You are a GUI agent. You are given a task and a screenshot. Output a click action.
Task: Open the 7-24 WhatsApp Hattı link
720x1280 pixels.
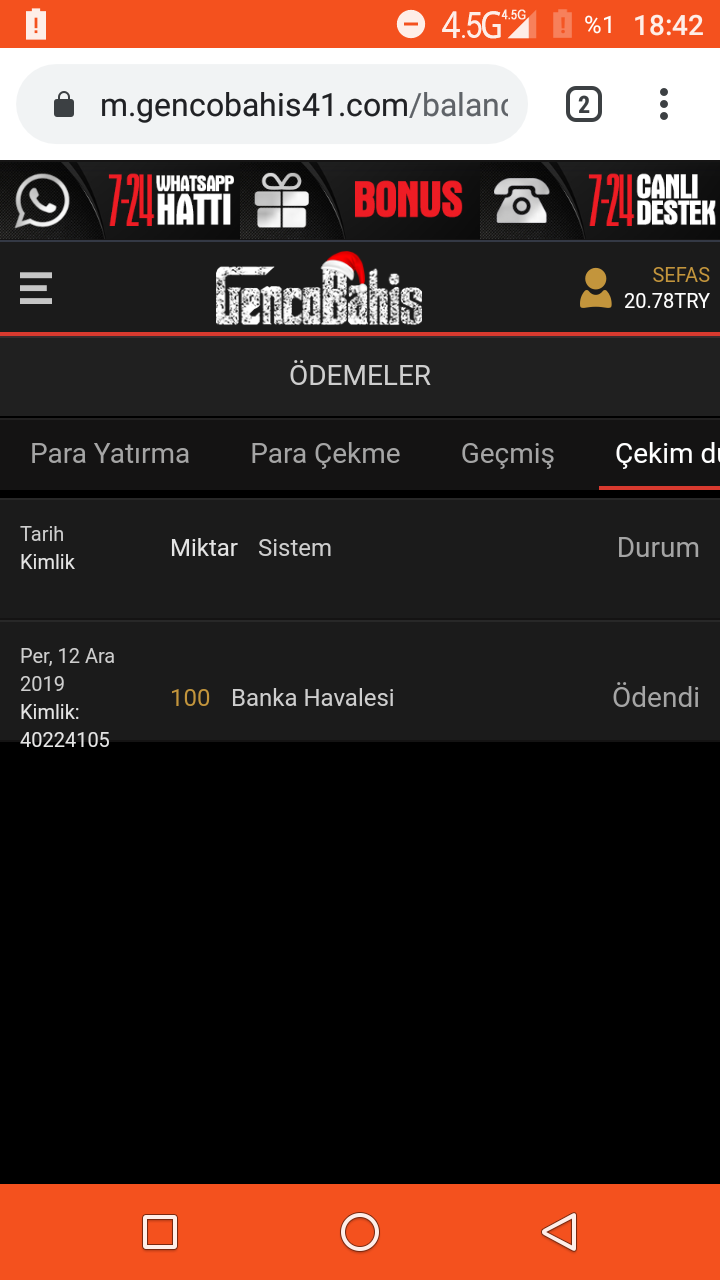point(125,200)
